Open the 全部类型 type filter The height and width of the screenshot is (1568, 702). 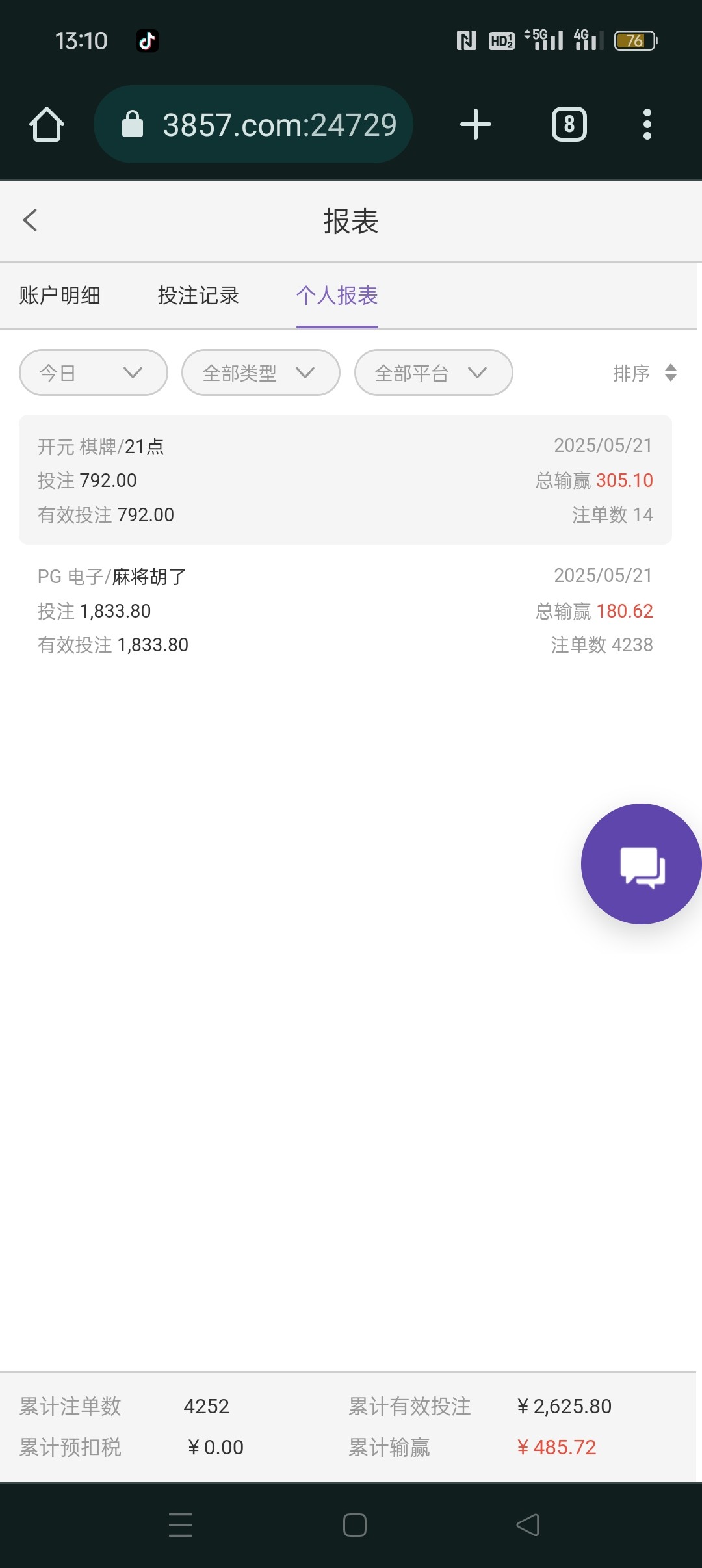[x=261, y=372]
